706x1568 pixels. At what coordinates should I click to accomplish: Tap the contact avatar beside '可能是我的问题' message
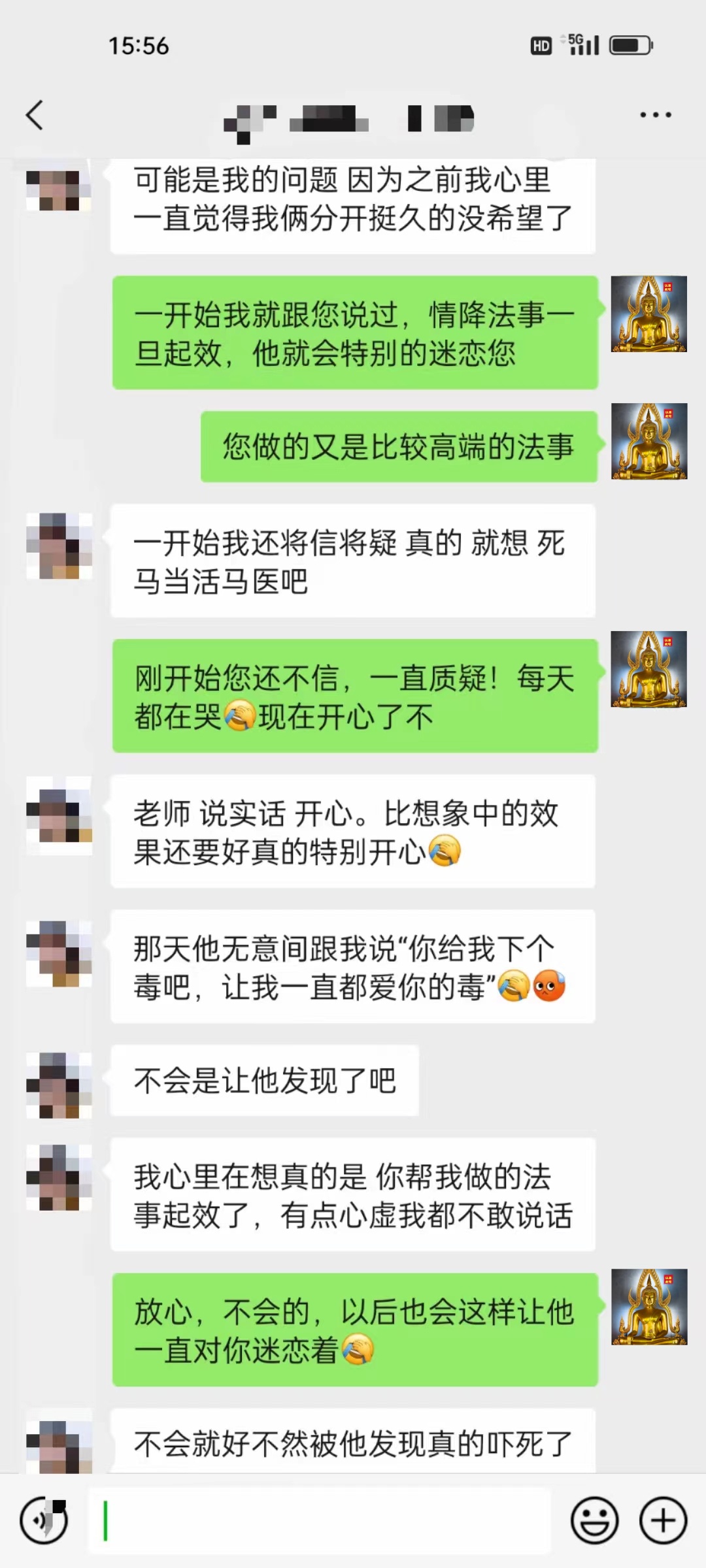pyautogui.click(x=58, y=189)
